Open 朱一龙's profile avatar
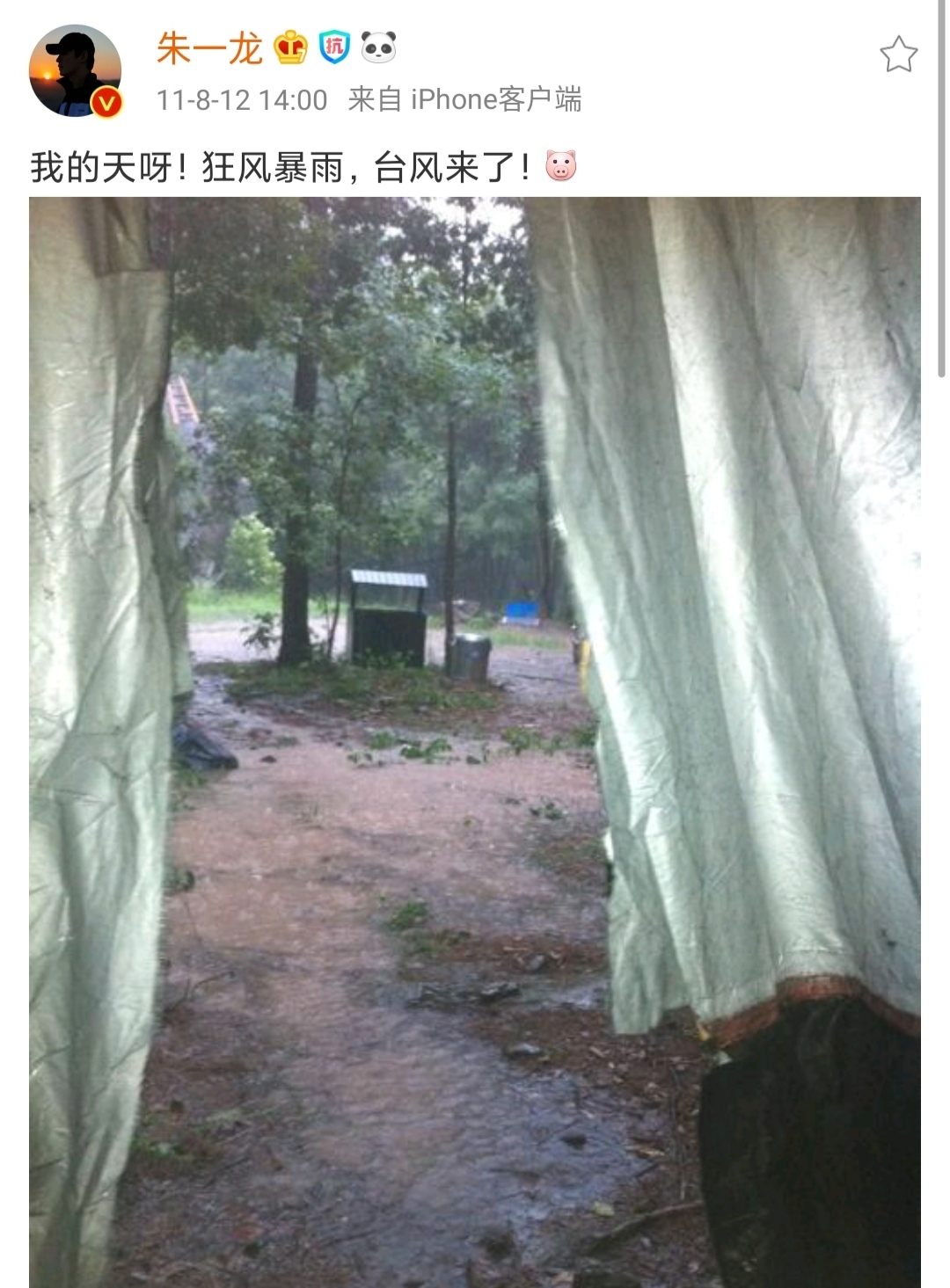Viewport: 950px width, 1288px height. [75, 70]
